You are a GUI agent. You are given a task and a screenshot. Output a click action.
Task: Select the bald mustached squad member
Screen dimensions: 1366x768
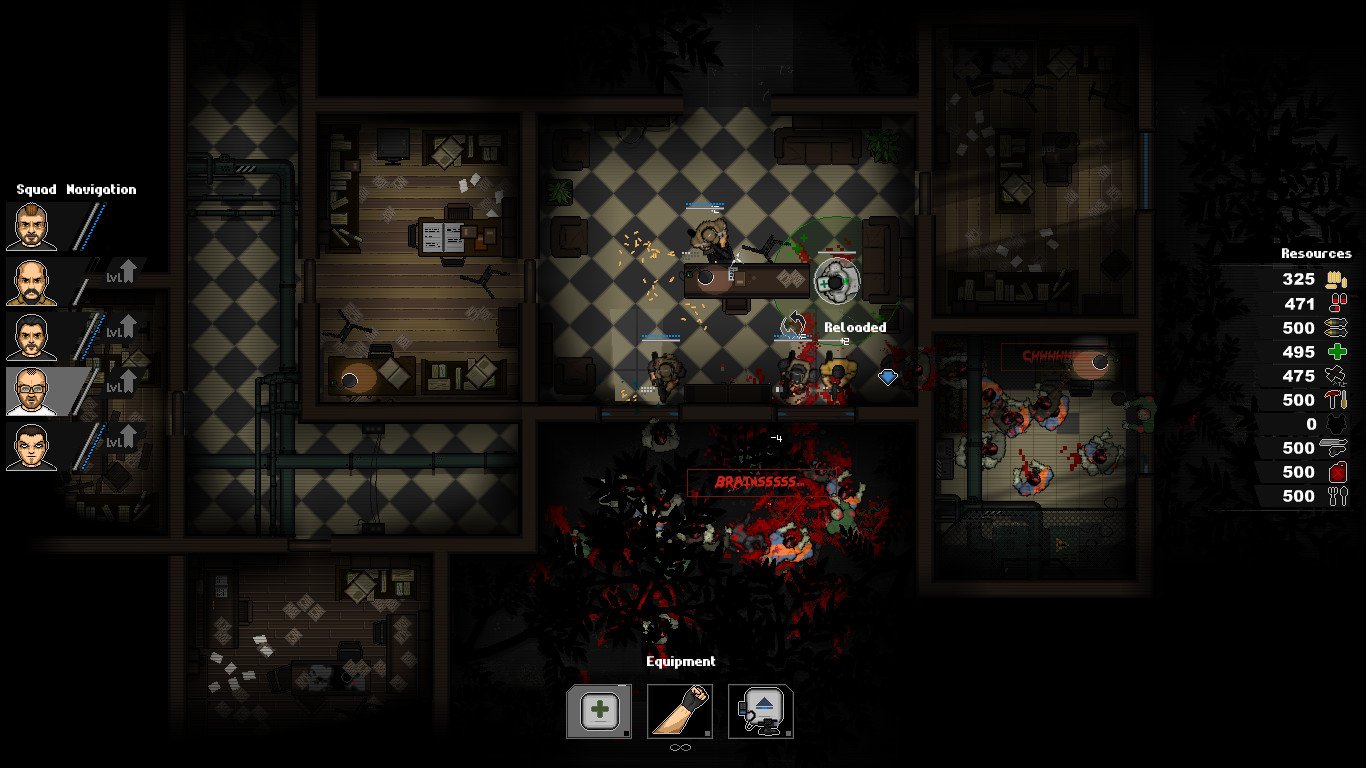pyautogui.click(x=31, y=282)
